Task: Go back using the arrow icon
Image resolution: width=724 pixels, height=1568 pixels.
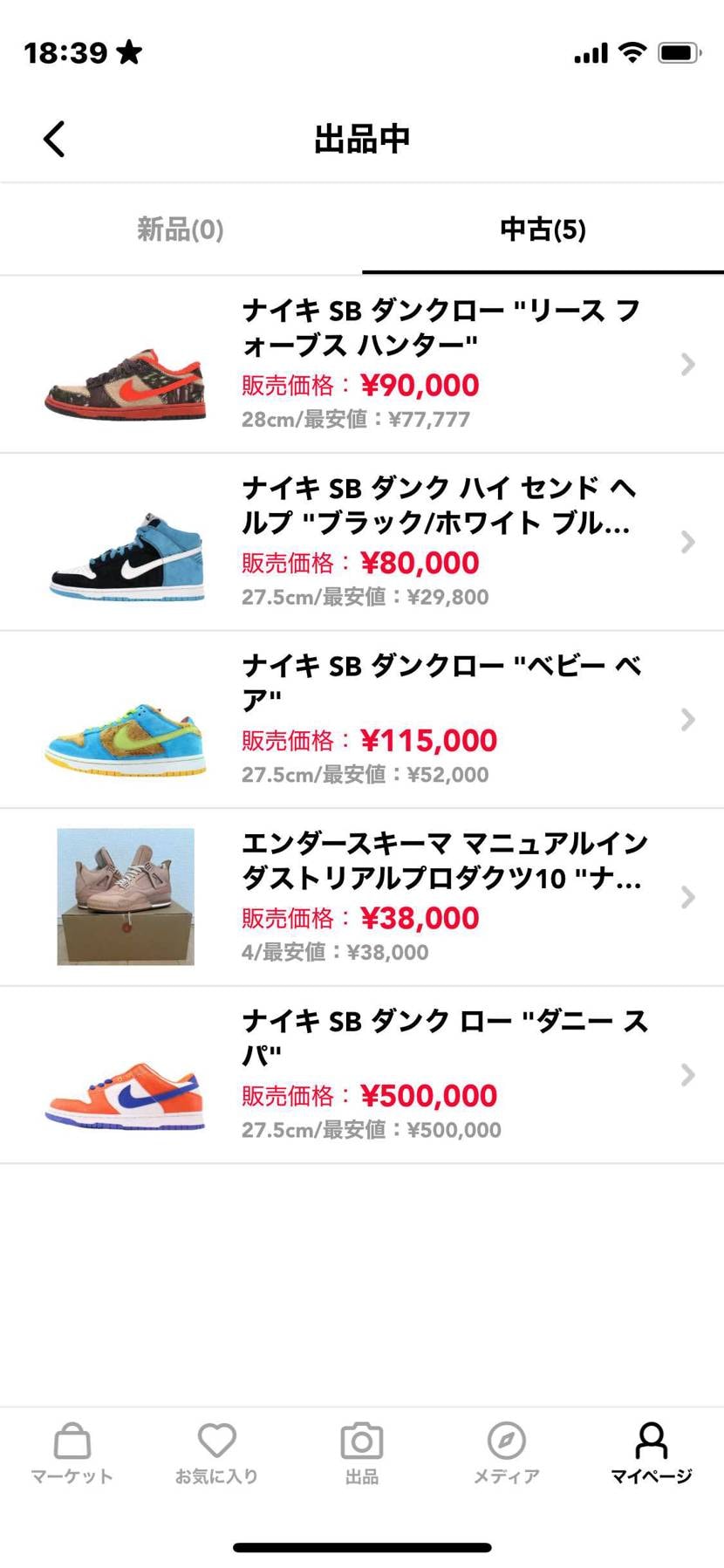Action: 54,139
